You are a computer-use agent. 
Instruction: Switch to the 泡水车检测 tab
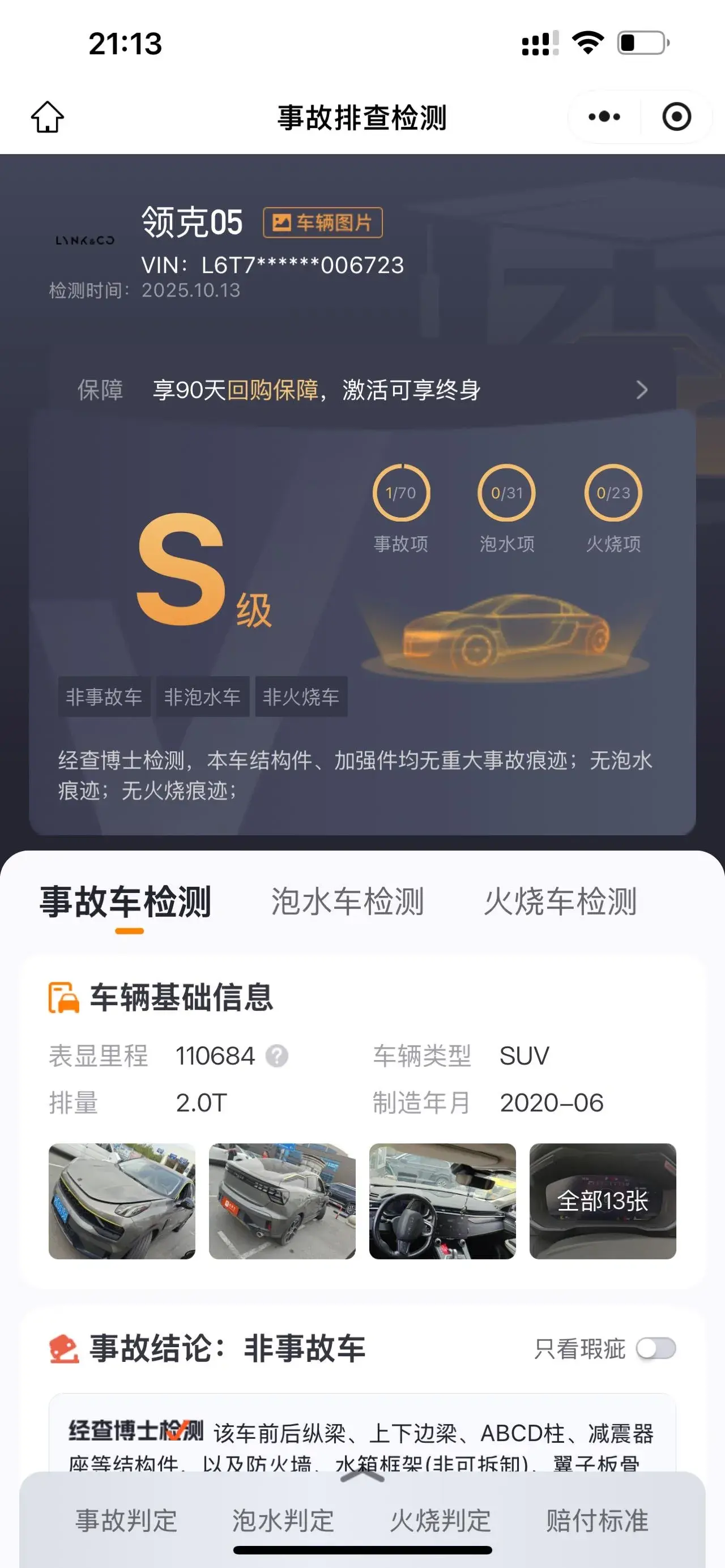coord(348,904)
